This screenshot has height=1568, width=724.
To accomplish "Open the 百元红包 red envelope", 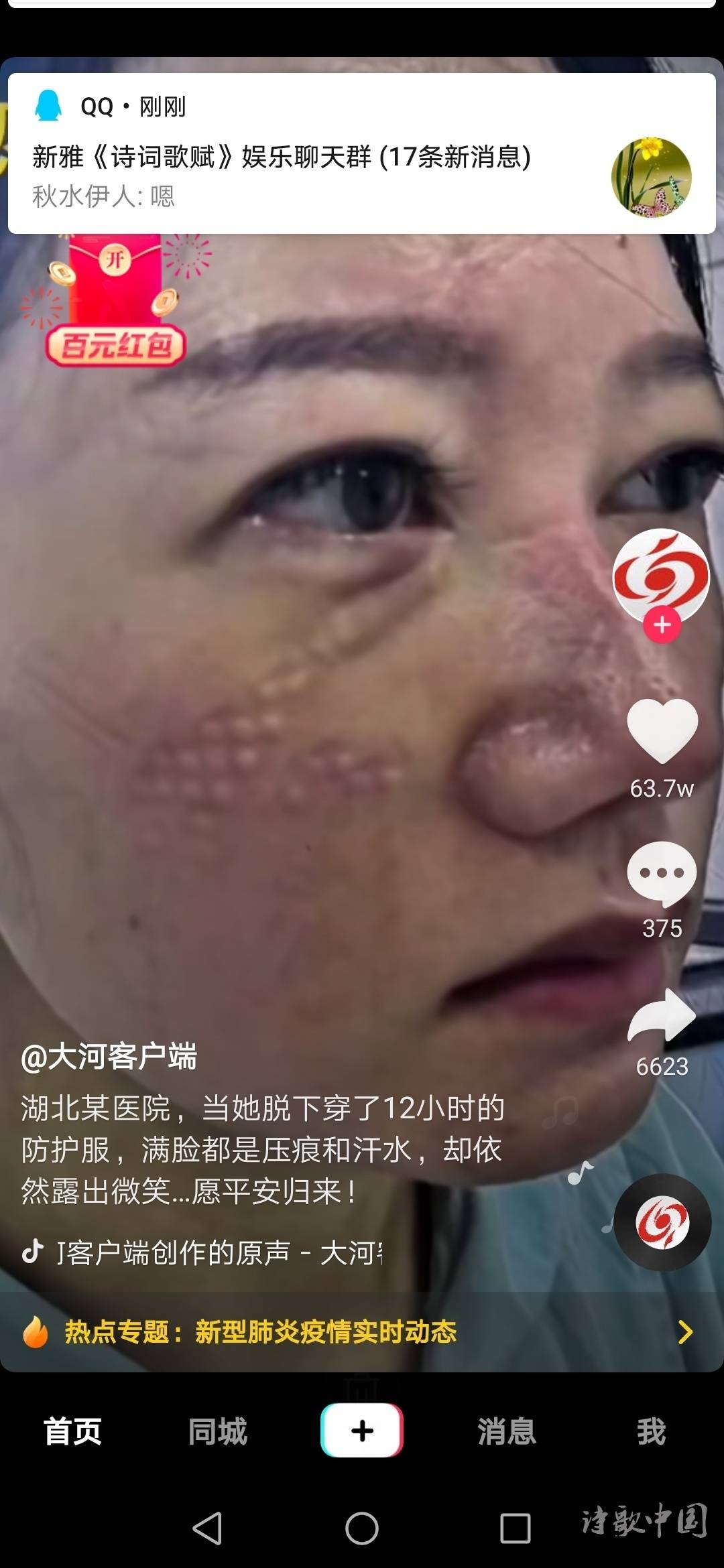I will point(115,302).
